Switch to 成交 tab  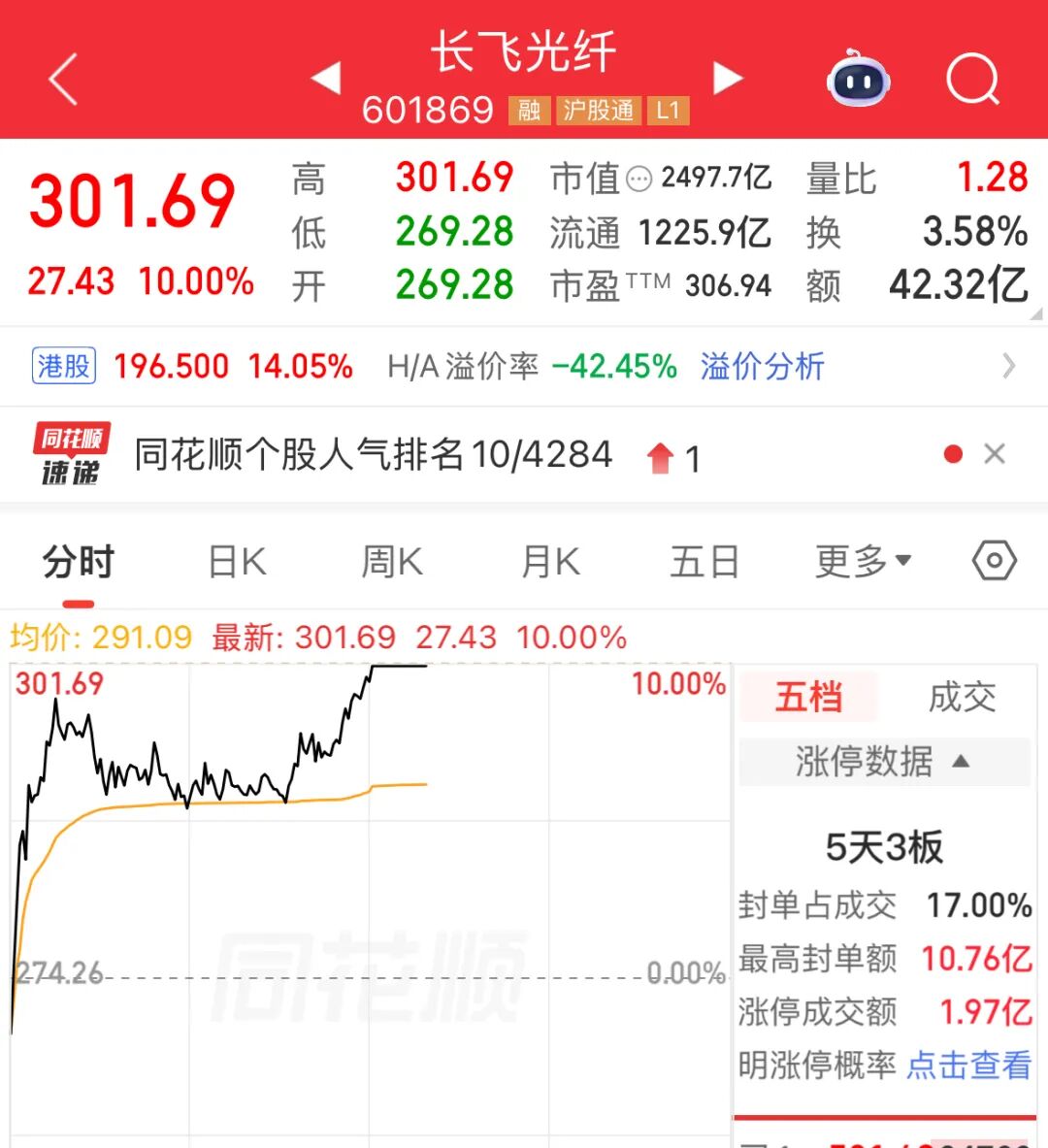tap(962, 697)
